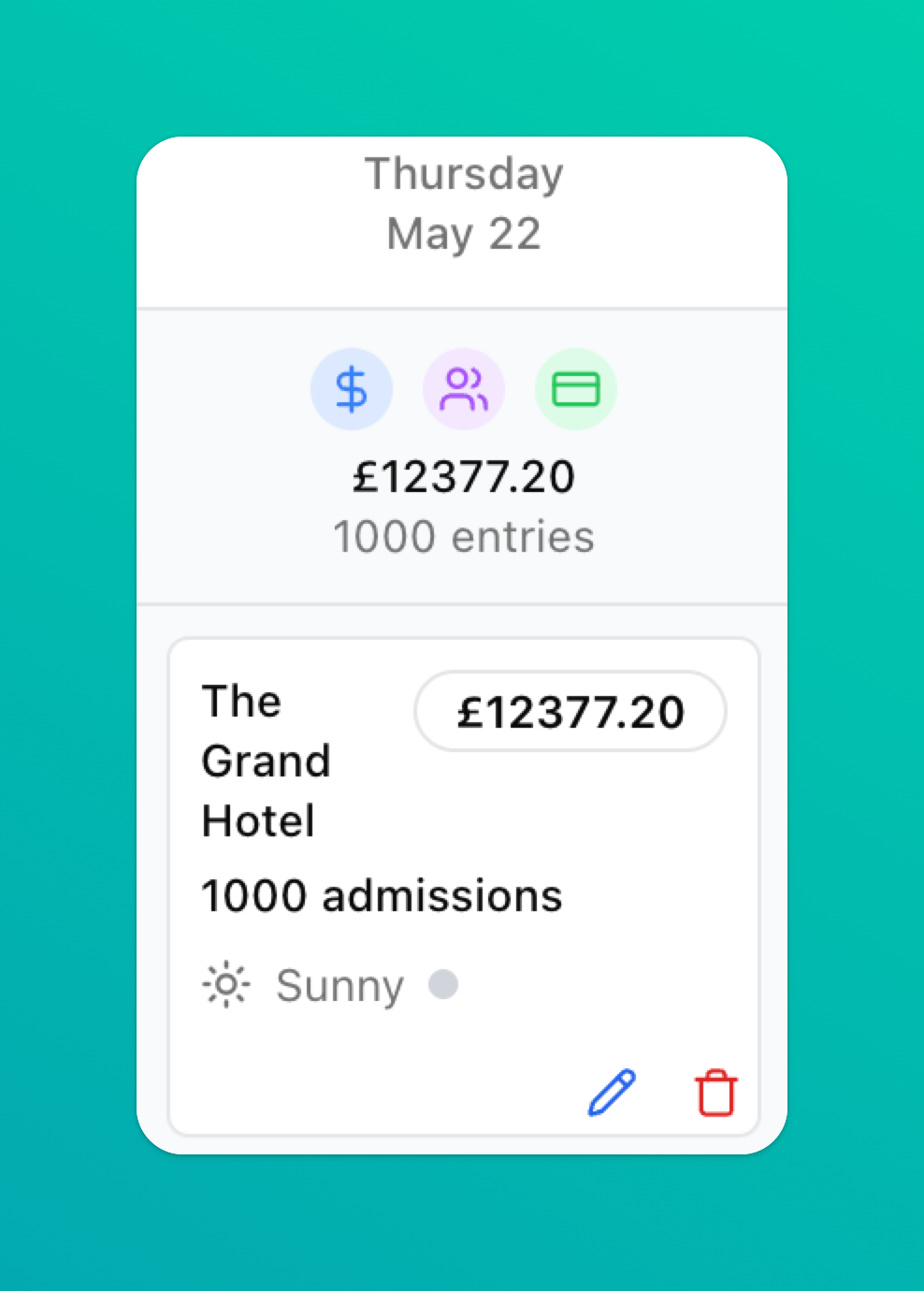Select the people attendance icon

point(464,389)
